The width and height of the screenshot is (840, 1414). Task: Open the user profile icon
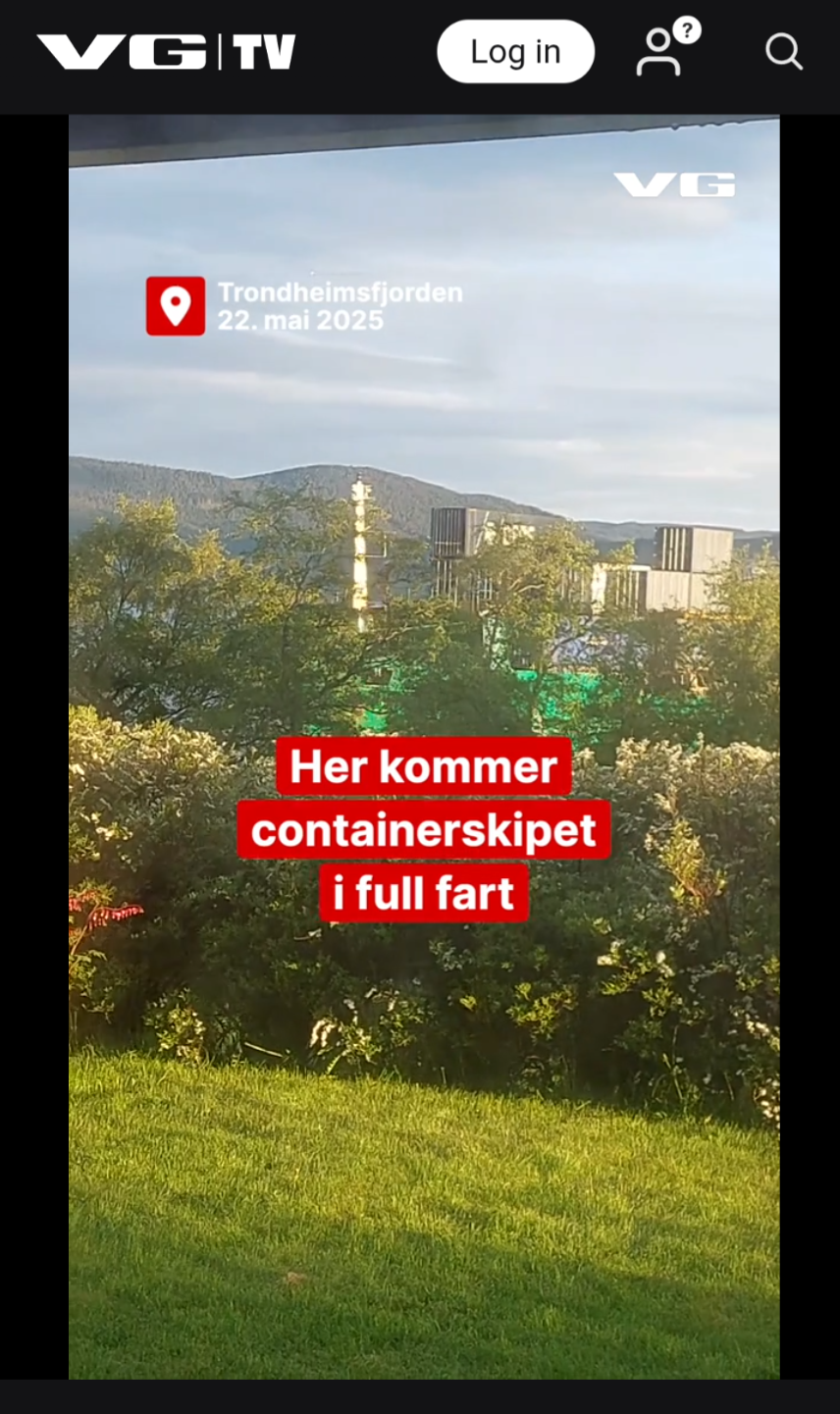tap(658, 52)
